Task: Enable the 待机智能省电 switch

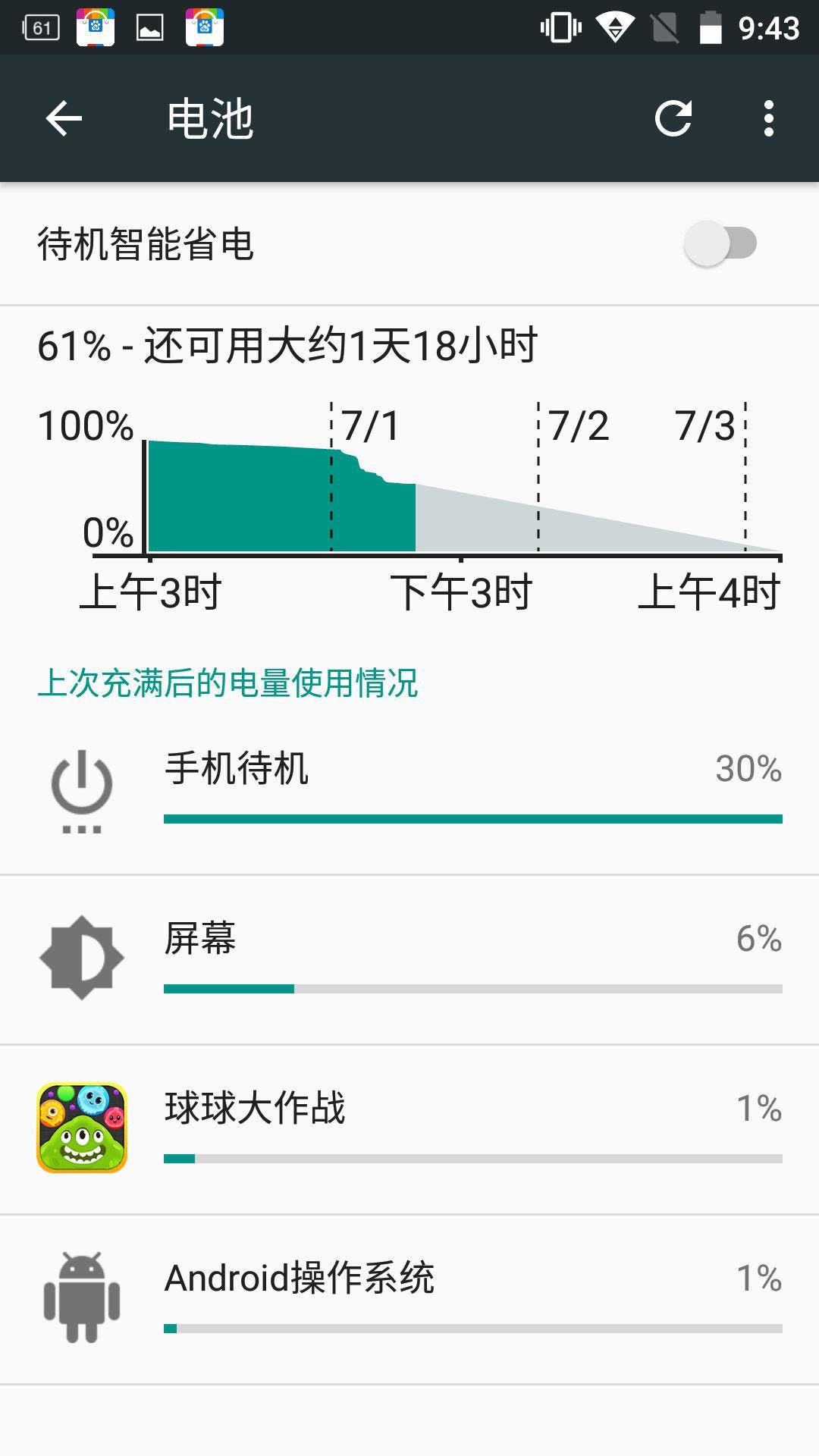Action: pyautogui.click(x=720, y=243)
